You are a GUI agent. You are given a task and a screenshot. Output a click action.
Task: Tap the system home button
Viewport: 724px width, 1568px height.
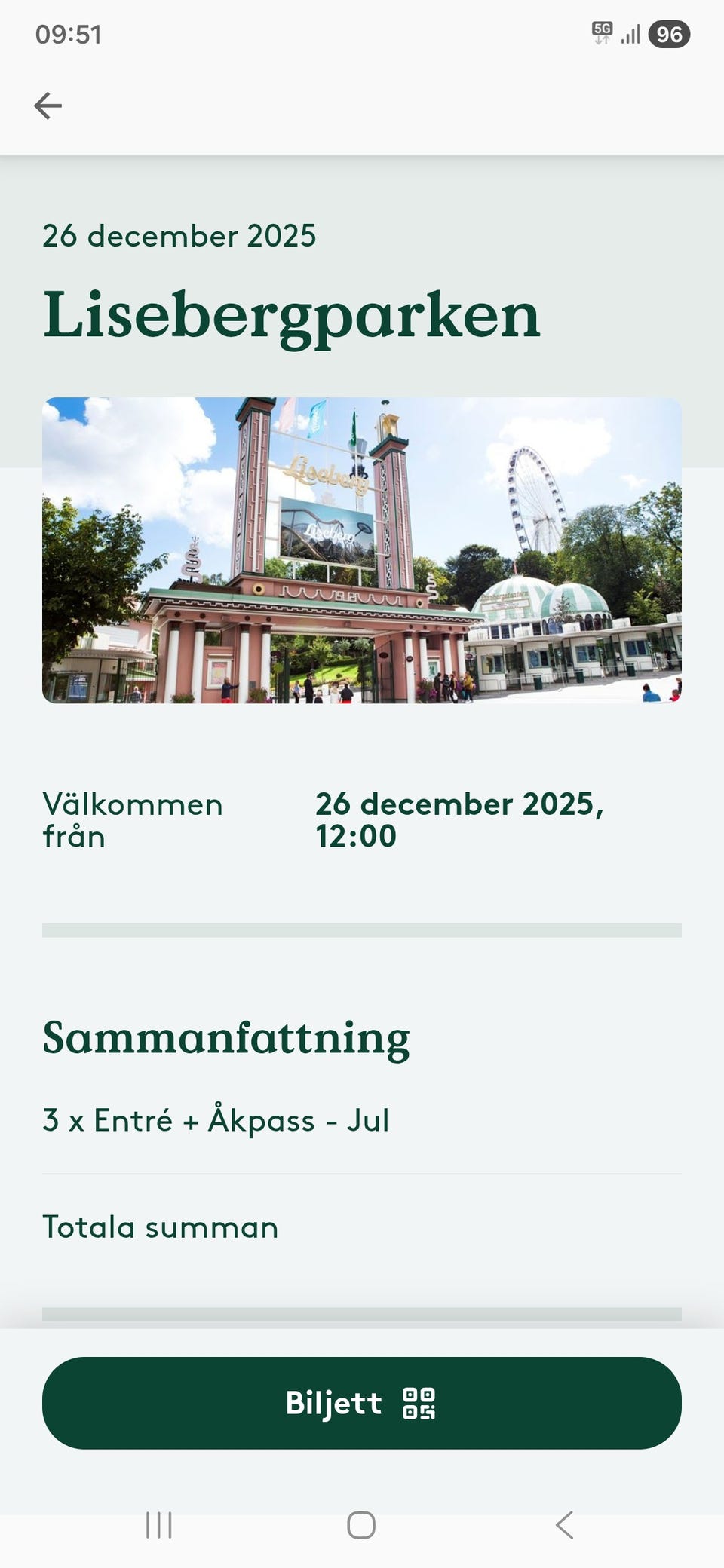point(361,1525)
